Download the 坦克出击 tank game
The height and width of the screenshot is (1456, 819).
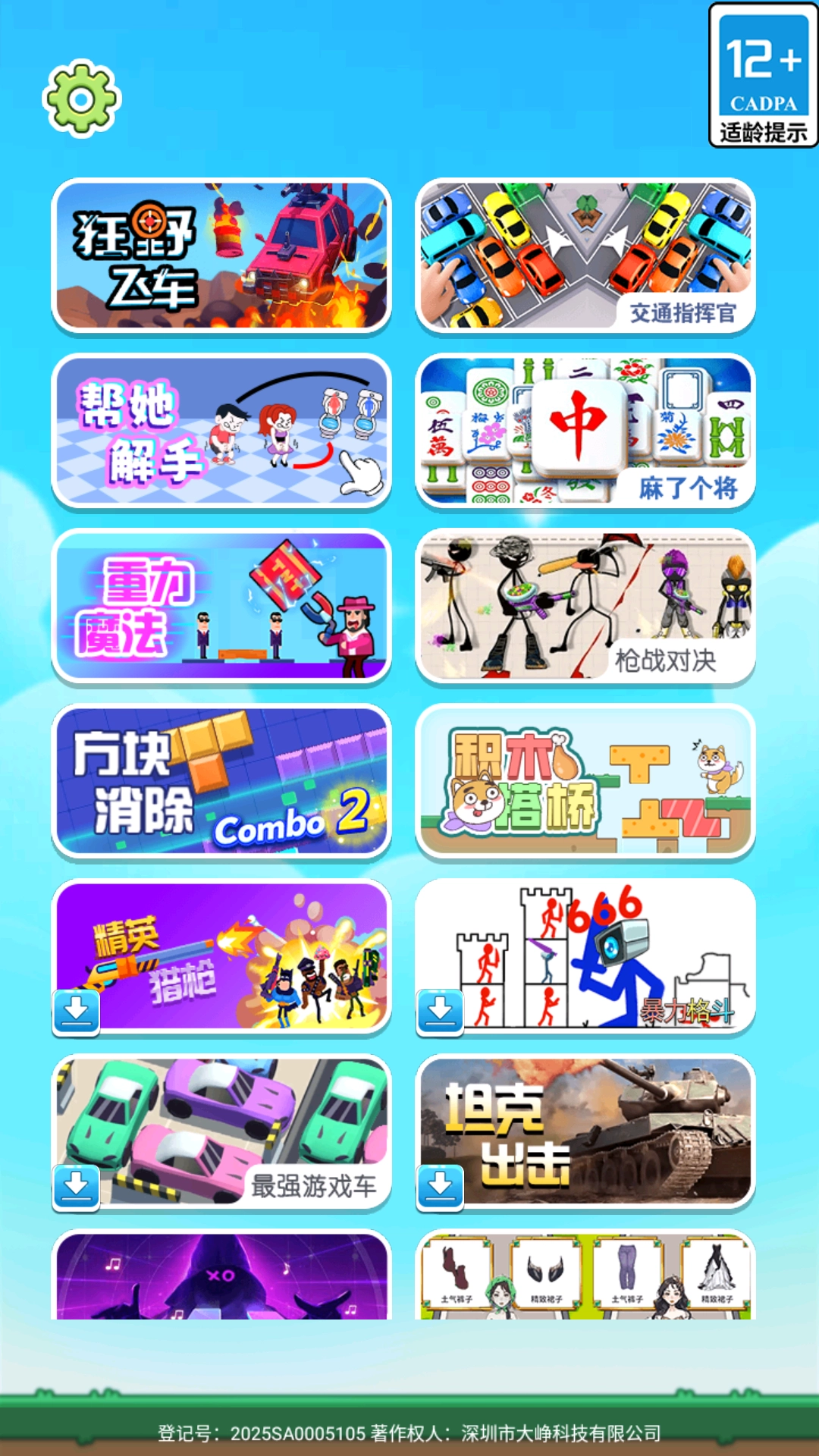[x=441, y=1187]
